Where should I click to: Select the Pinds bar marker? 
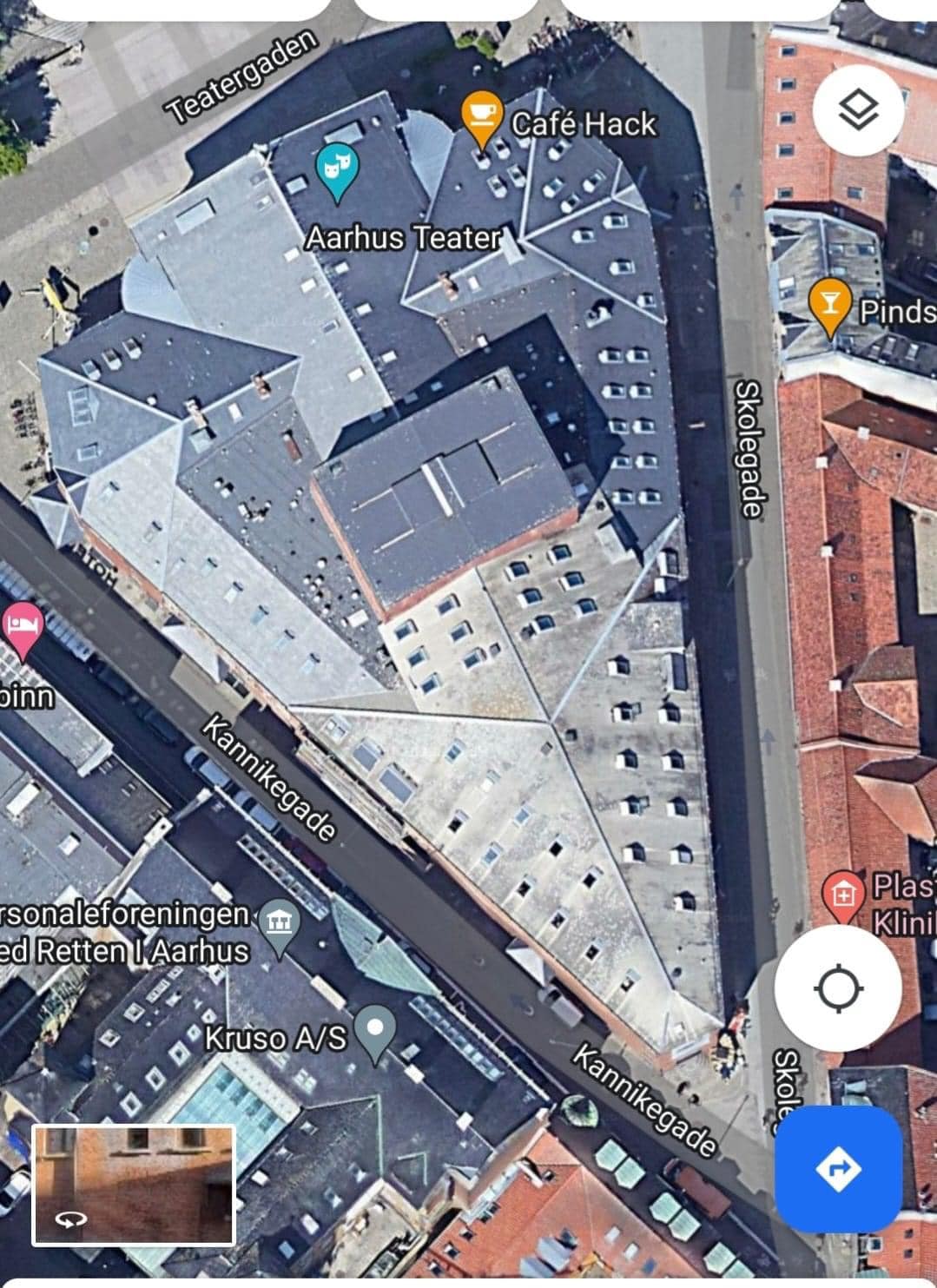tap(829, 306)
